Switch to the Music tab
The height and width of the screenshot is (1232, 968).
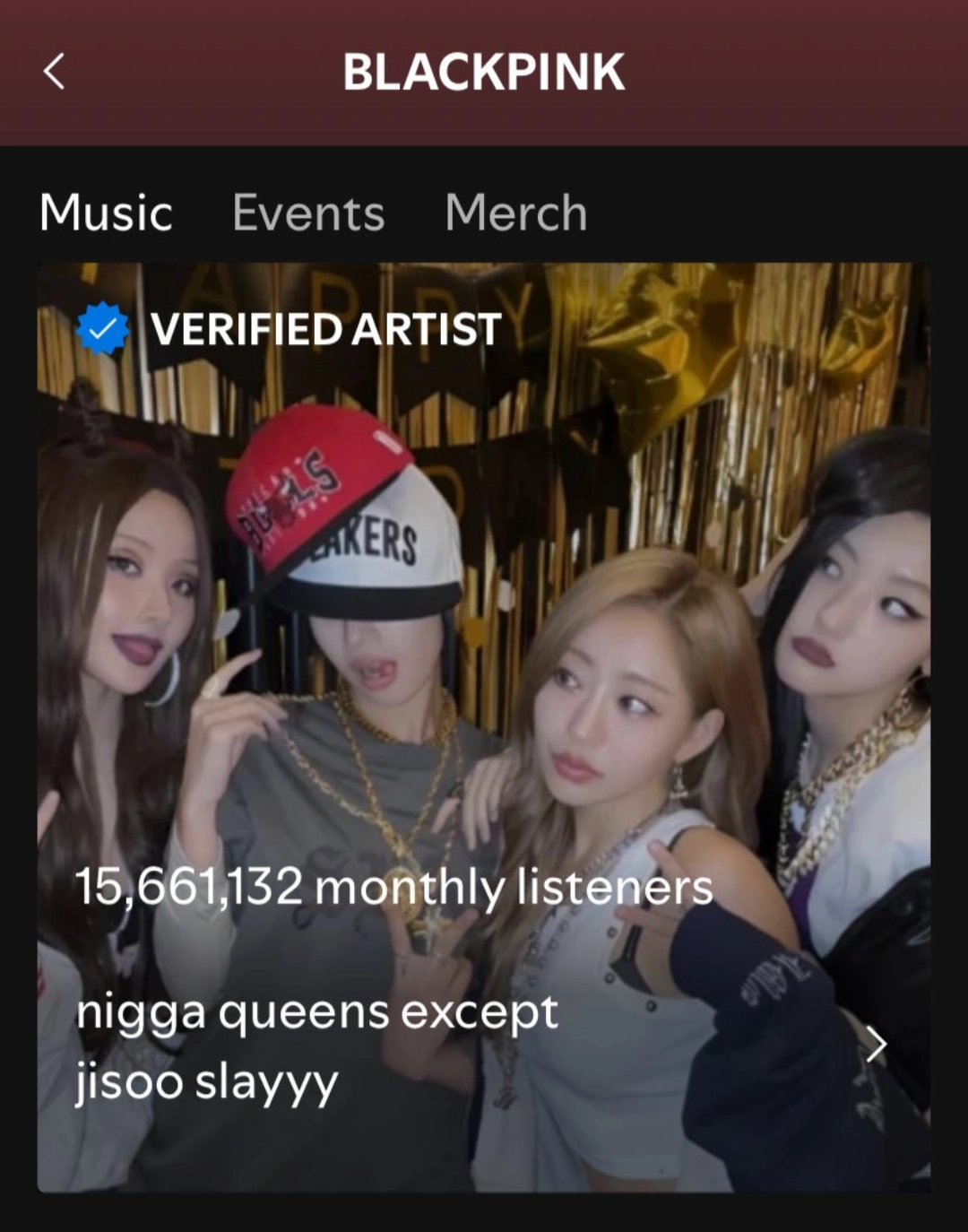[106, 213]
